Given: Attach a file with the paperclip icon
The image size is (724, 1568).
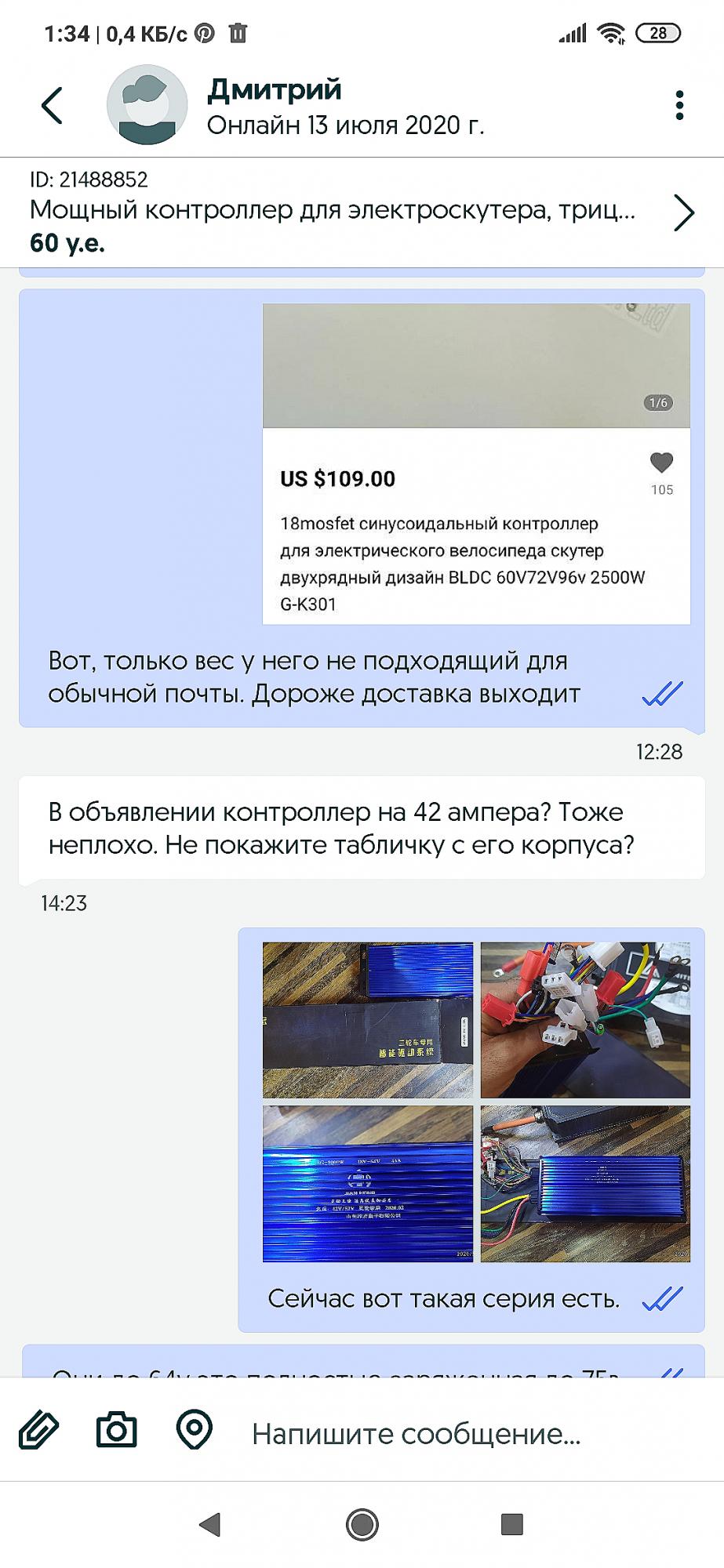Looking at the screenshot, I should point(38,1431).
